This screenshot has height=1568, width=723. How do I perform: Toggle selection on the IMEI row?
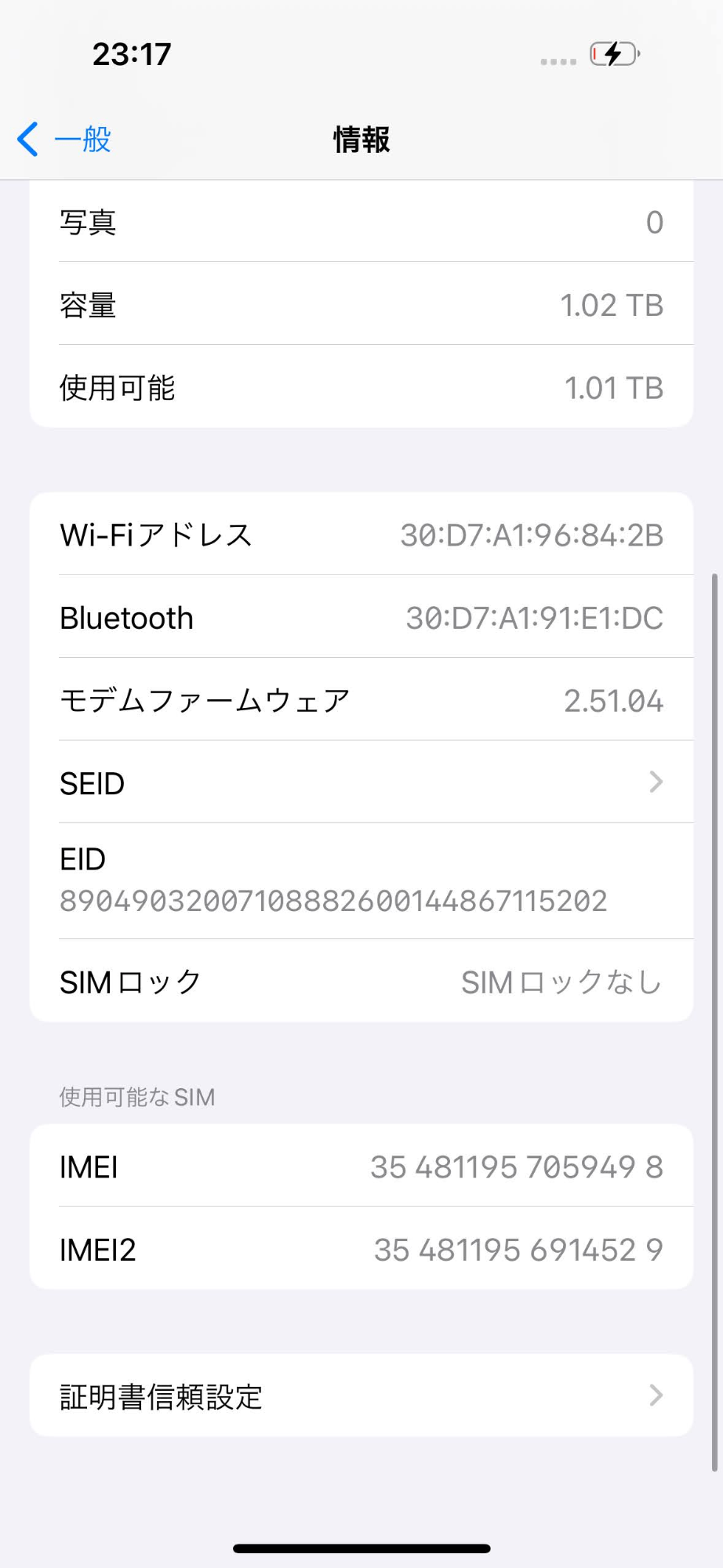click(x=361, y=1166)
